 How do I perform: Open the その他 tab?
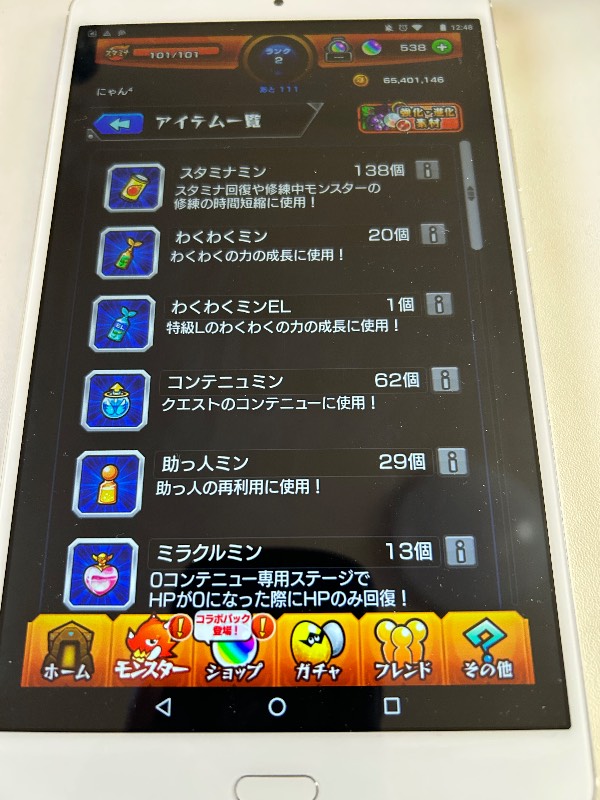[487, 649]
